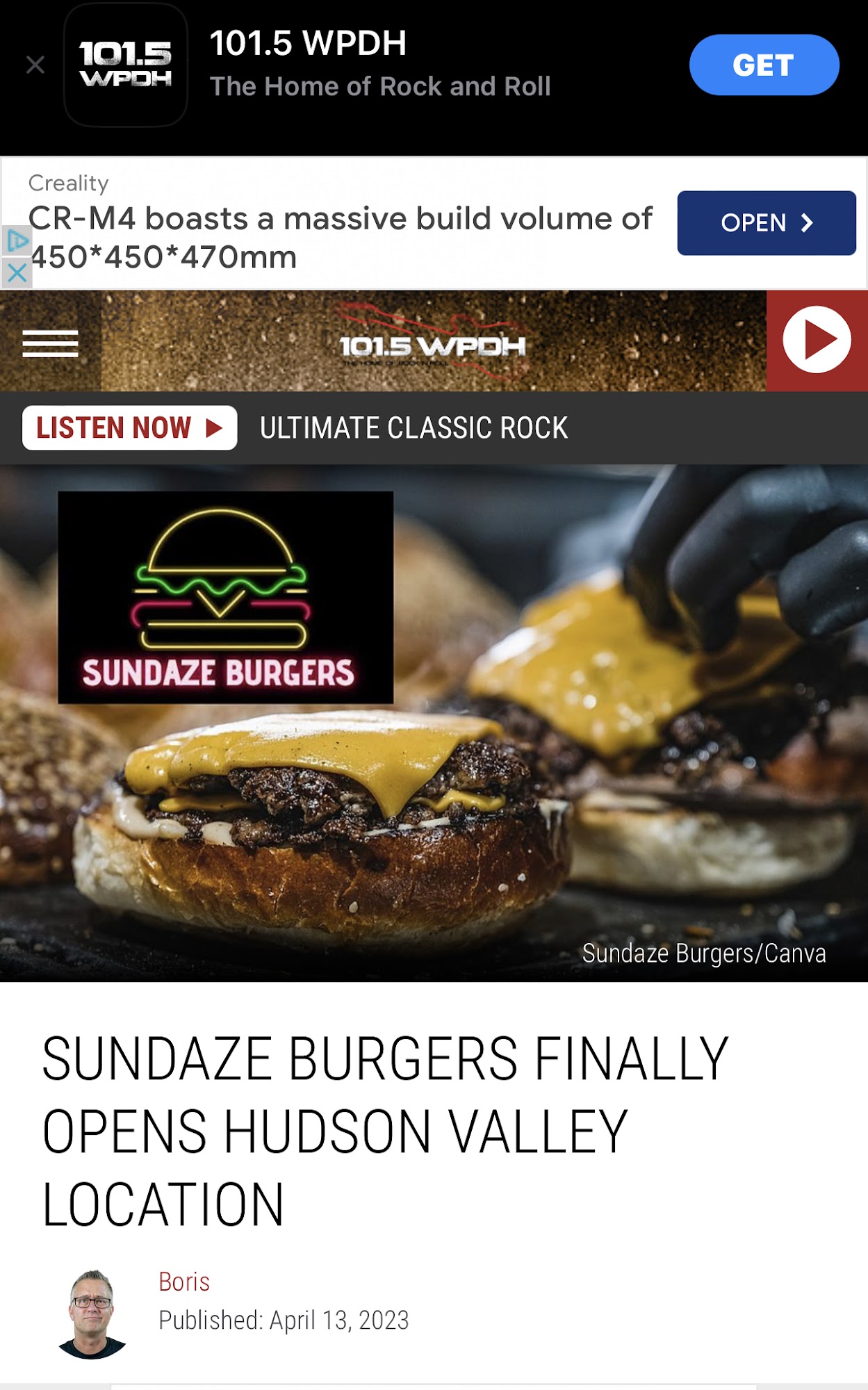The width and height of the screenshot is (868, 1390).
Task: View author Boris's profile
Action: (183, 1282)
